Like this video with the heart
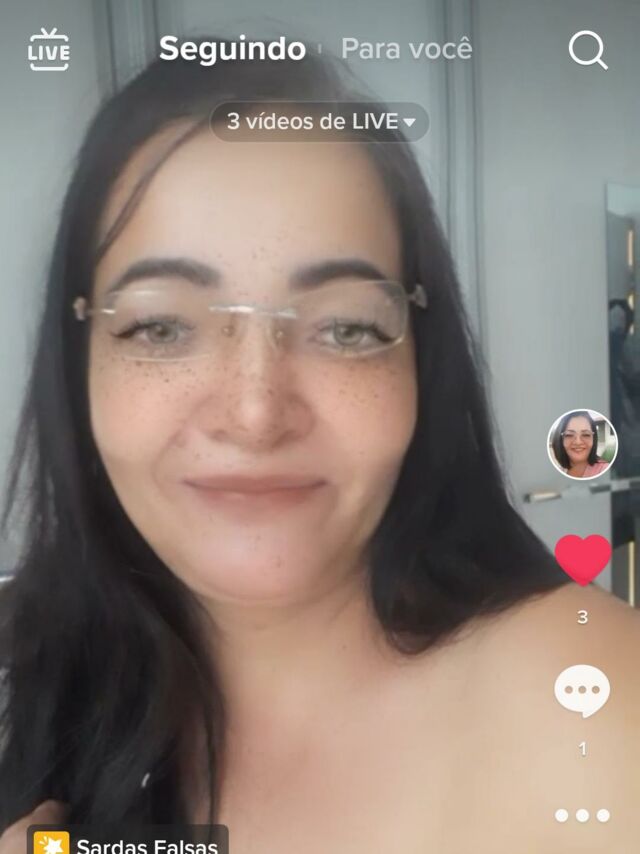The image size is (640, 854). point(583,560)
